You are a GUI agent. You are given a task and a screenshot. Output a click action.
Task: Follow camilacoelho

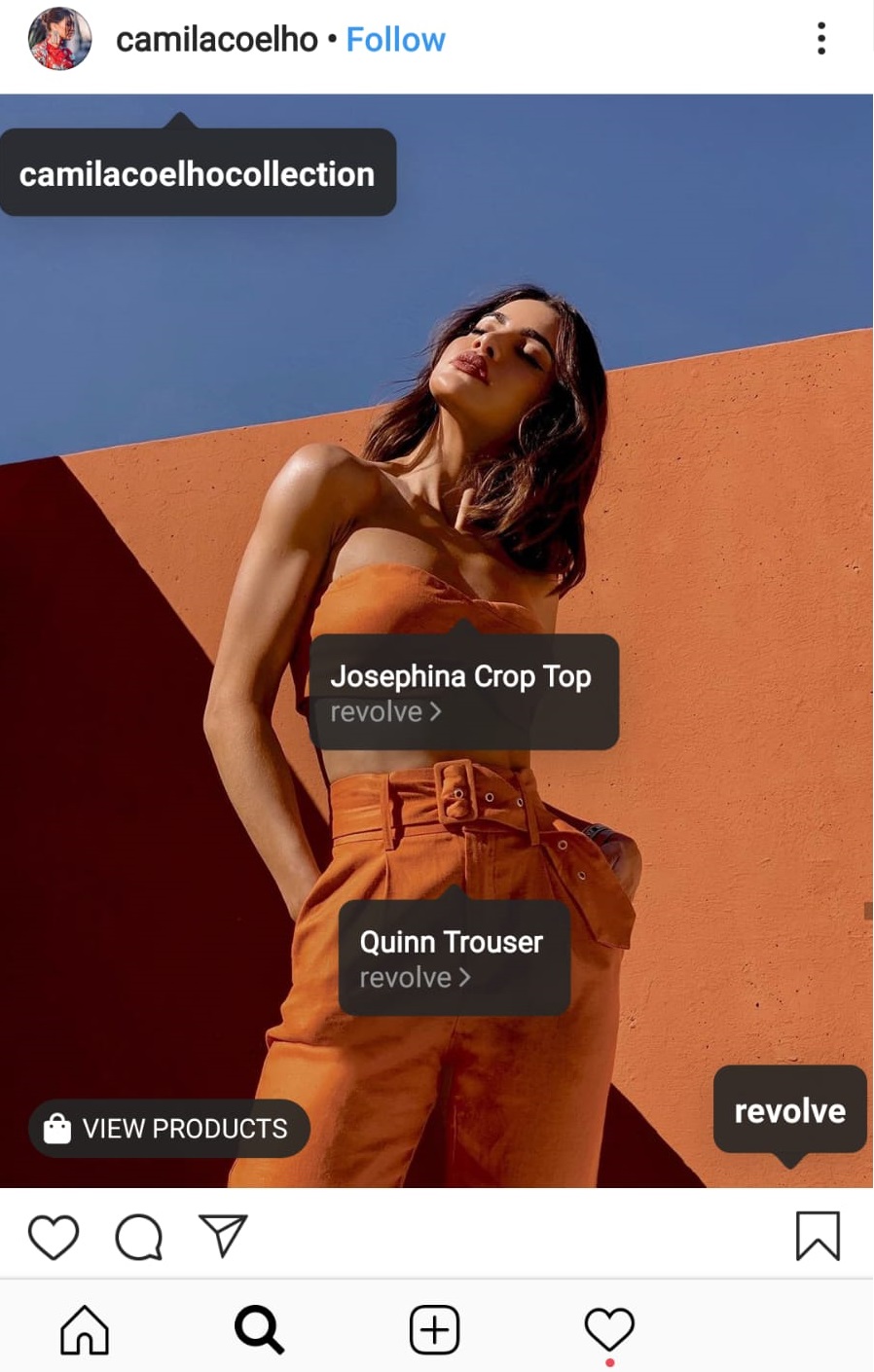(395, 40)
